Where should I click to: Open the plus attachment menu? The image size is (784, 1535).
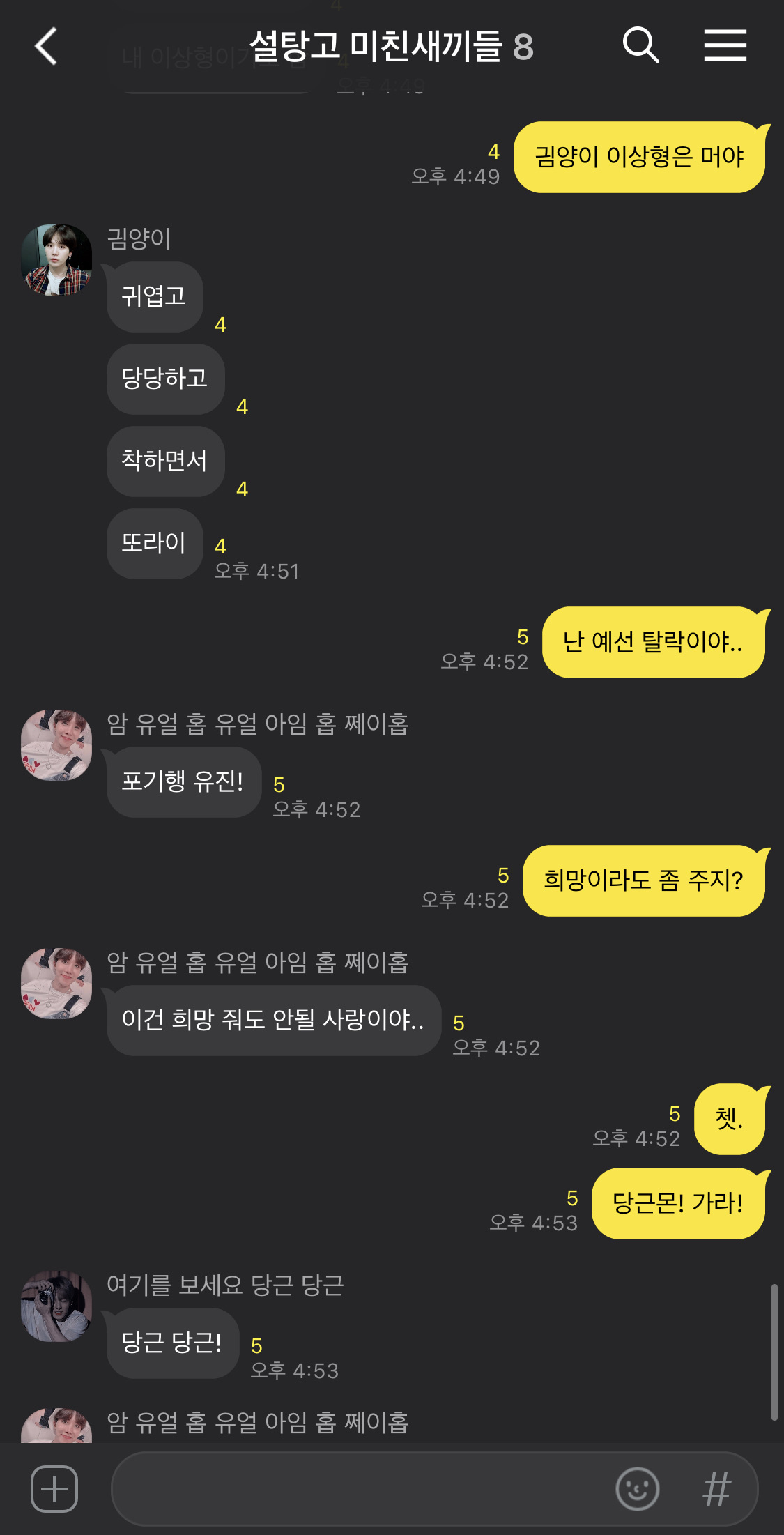pyautogui.click(x=54, y=1489)
